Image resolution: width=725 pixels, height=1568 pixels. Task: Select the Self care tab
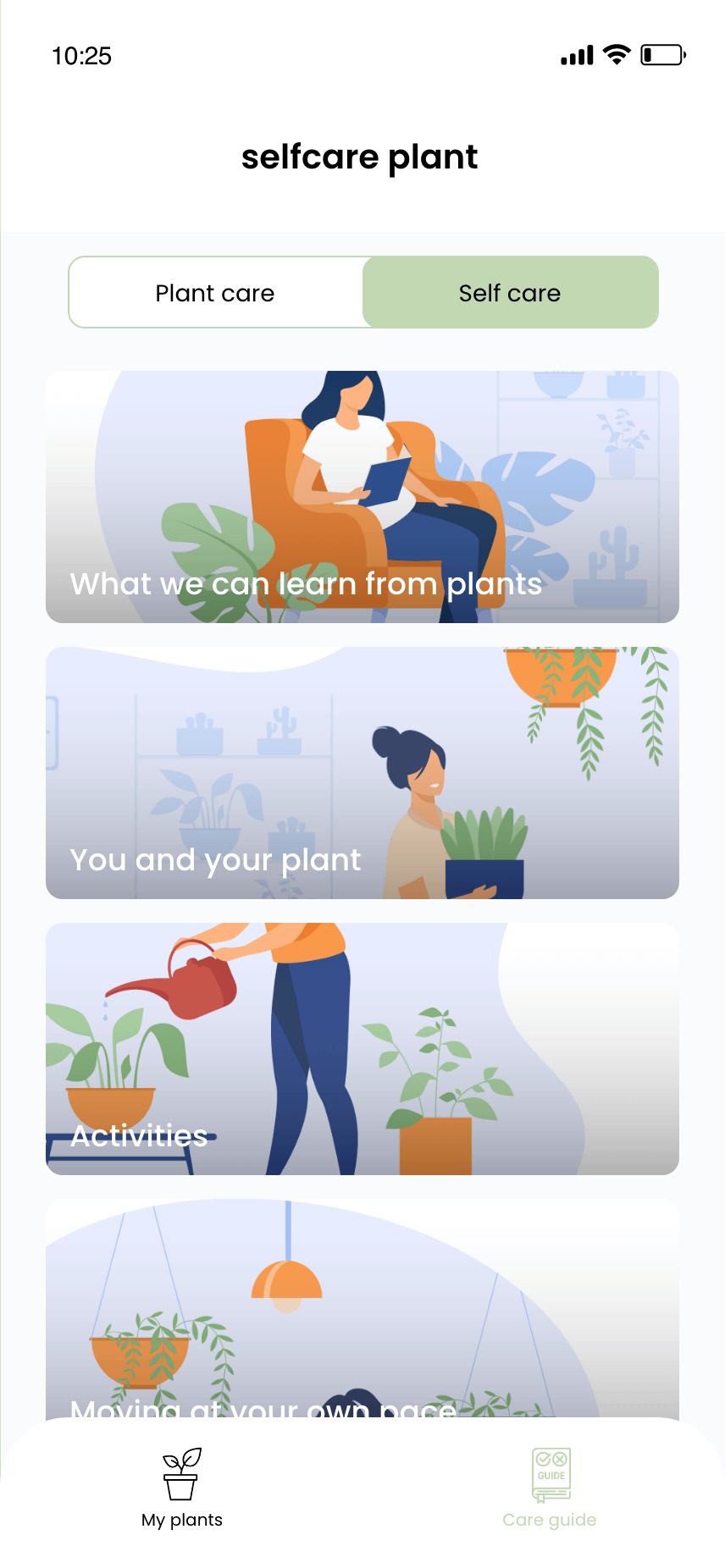pos(510,293)
